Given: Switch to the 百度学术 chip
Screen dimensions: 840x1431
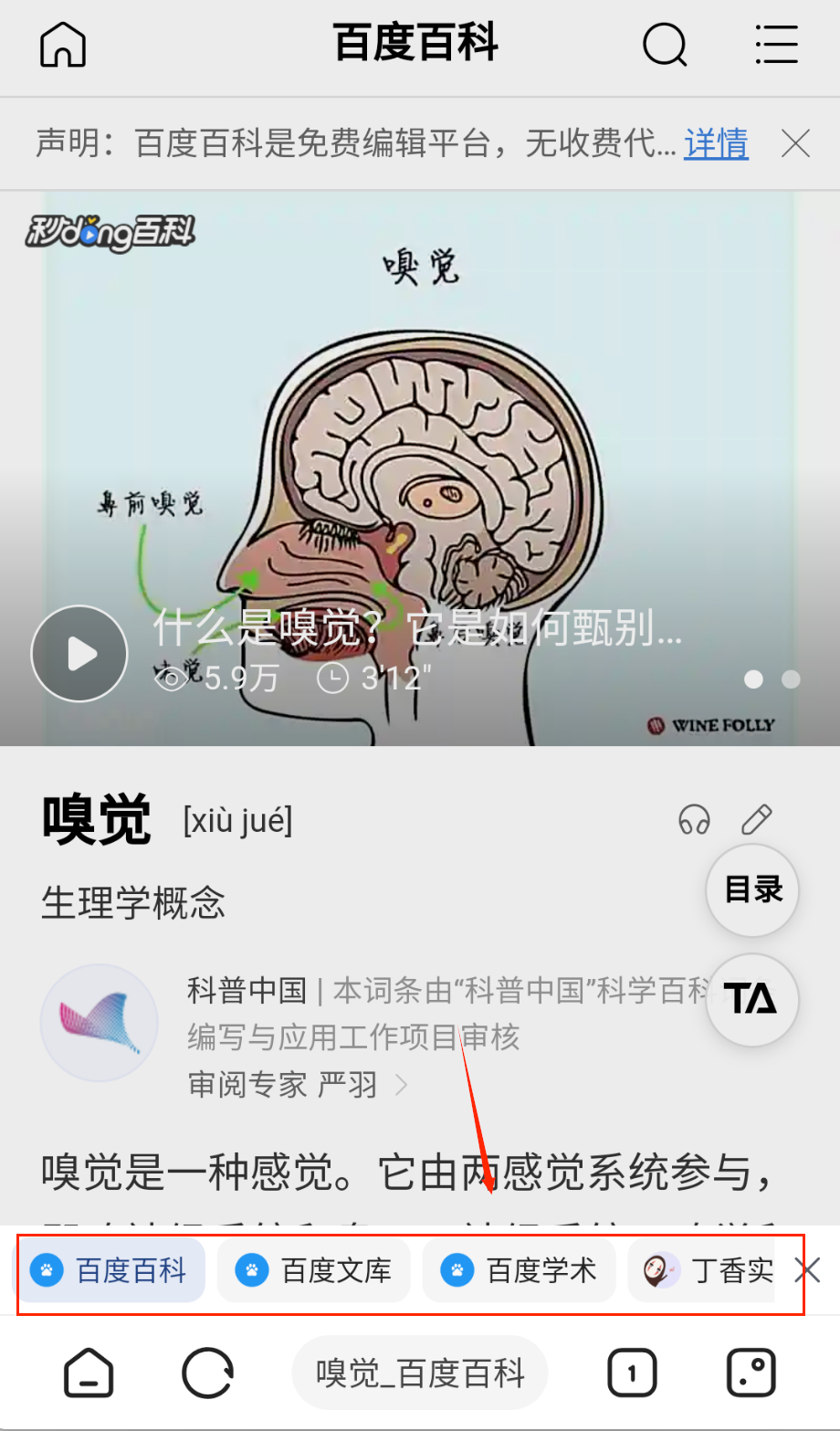Looking at the screenshot, I should tap(520, 1270).
